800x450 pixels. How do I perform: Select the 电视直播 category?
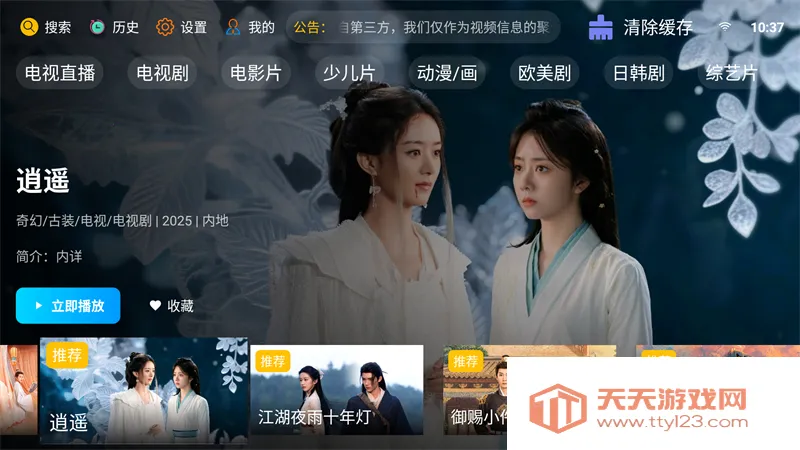(x=60, y=73)
